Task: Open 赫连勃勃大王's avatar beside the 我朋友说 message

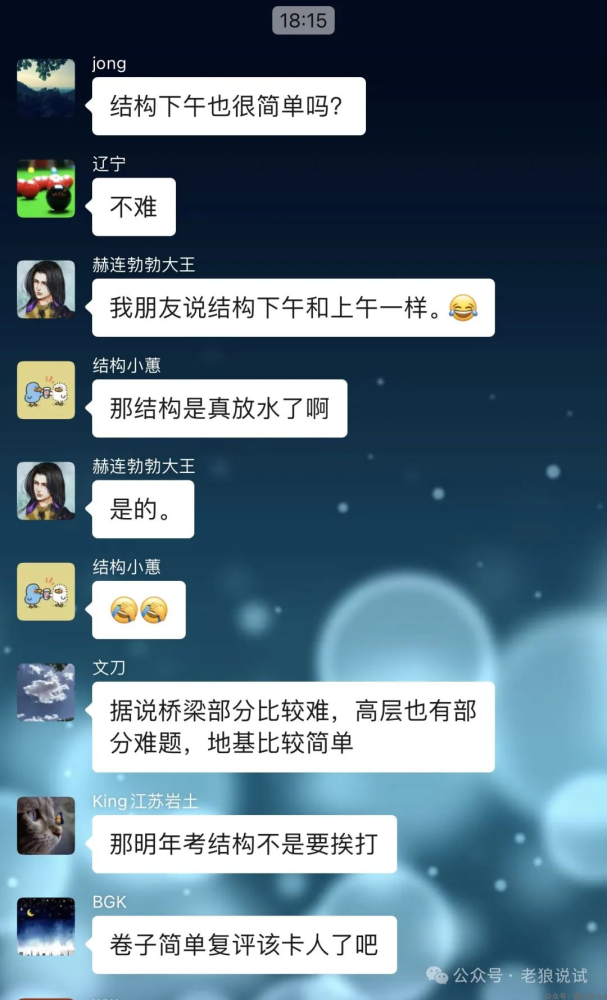Action: 46,290
